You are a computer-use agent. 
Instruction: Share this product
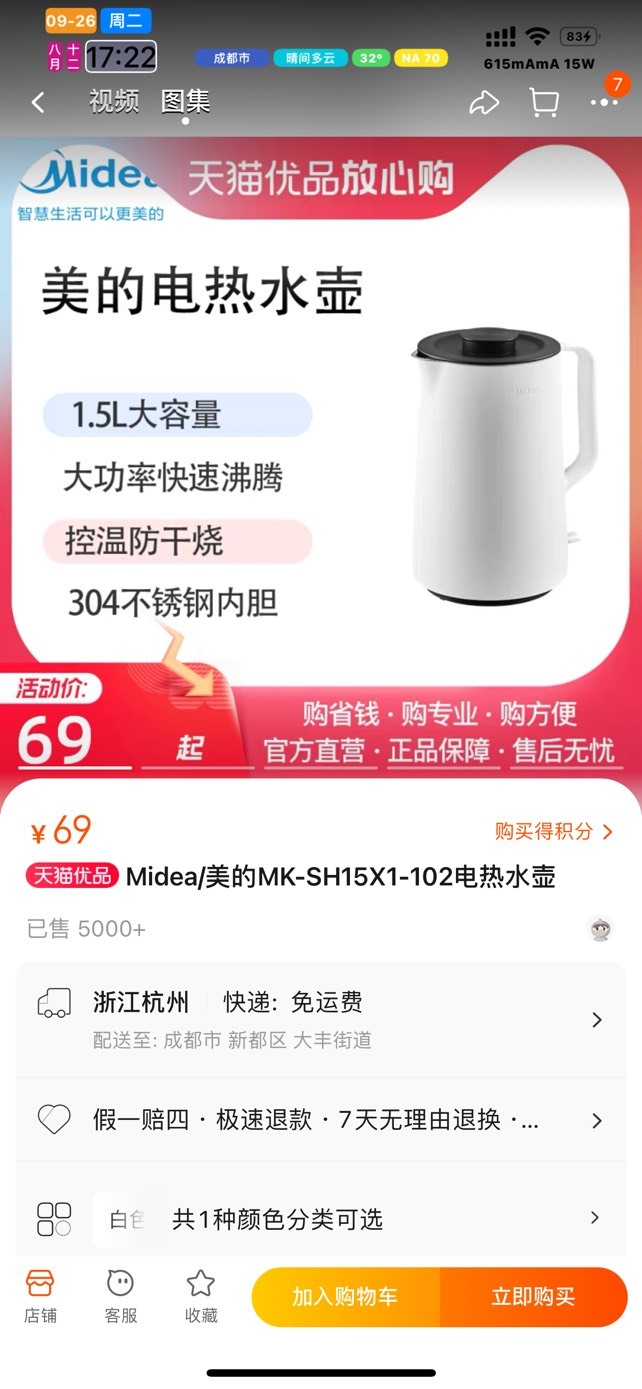click(484, 102)
